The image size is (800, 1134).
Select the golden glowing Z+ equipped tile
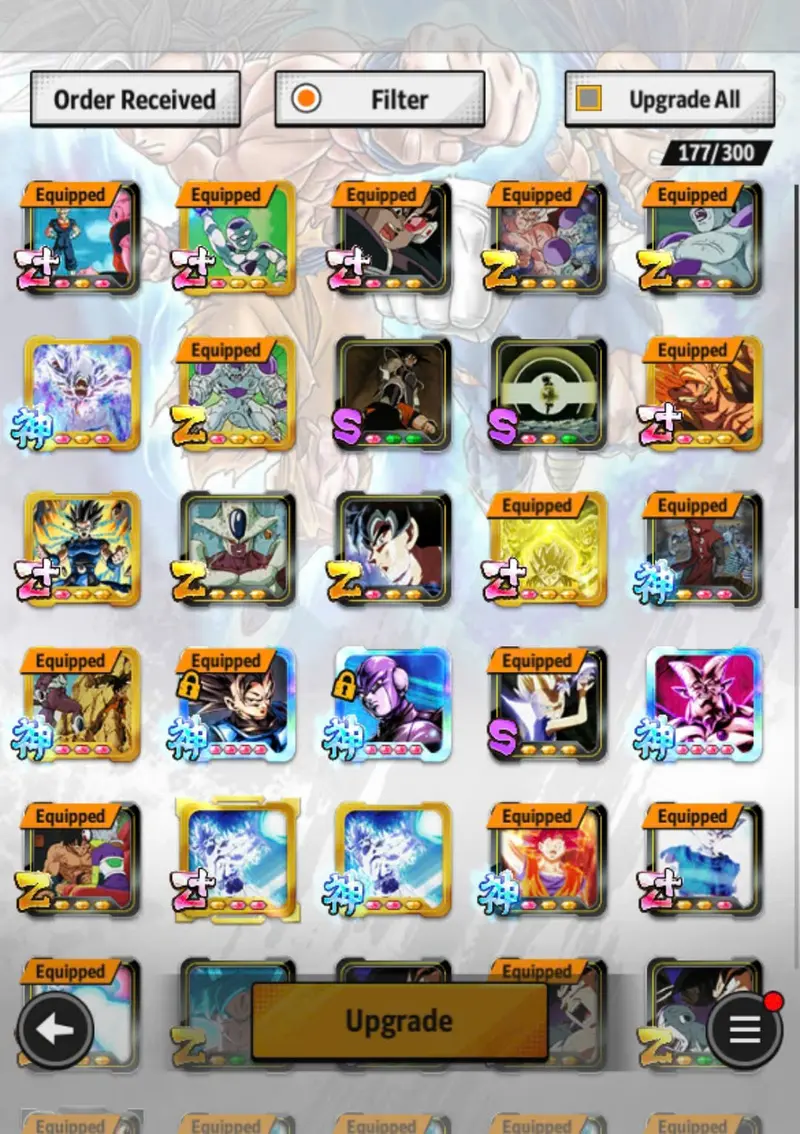click(x=548, y=549)
